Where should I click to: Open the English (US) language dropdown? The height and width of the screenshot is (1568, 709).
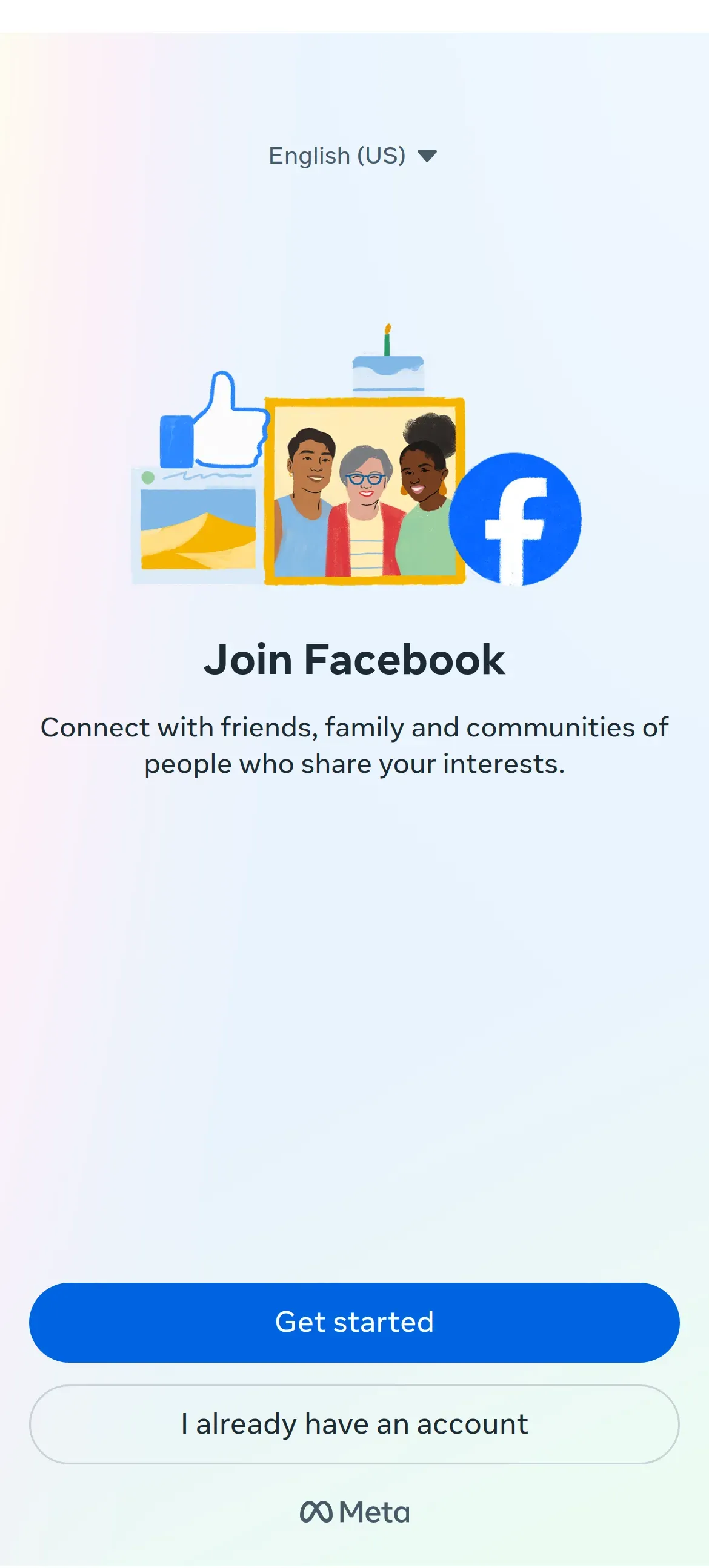[353, 156]
